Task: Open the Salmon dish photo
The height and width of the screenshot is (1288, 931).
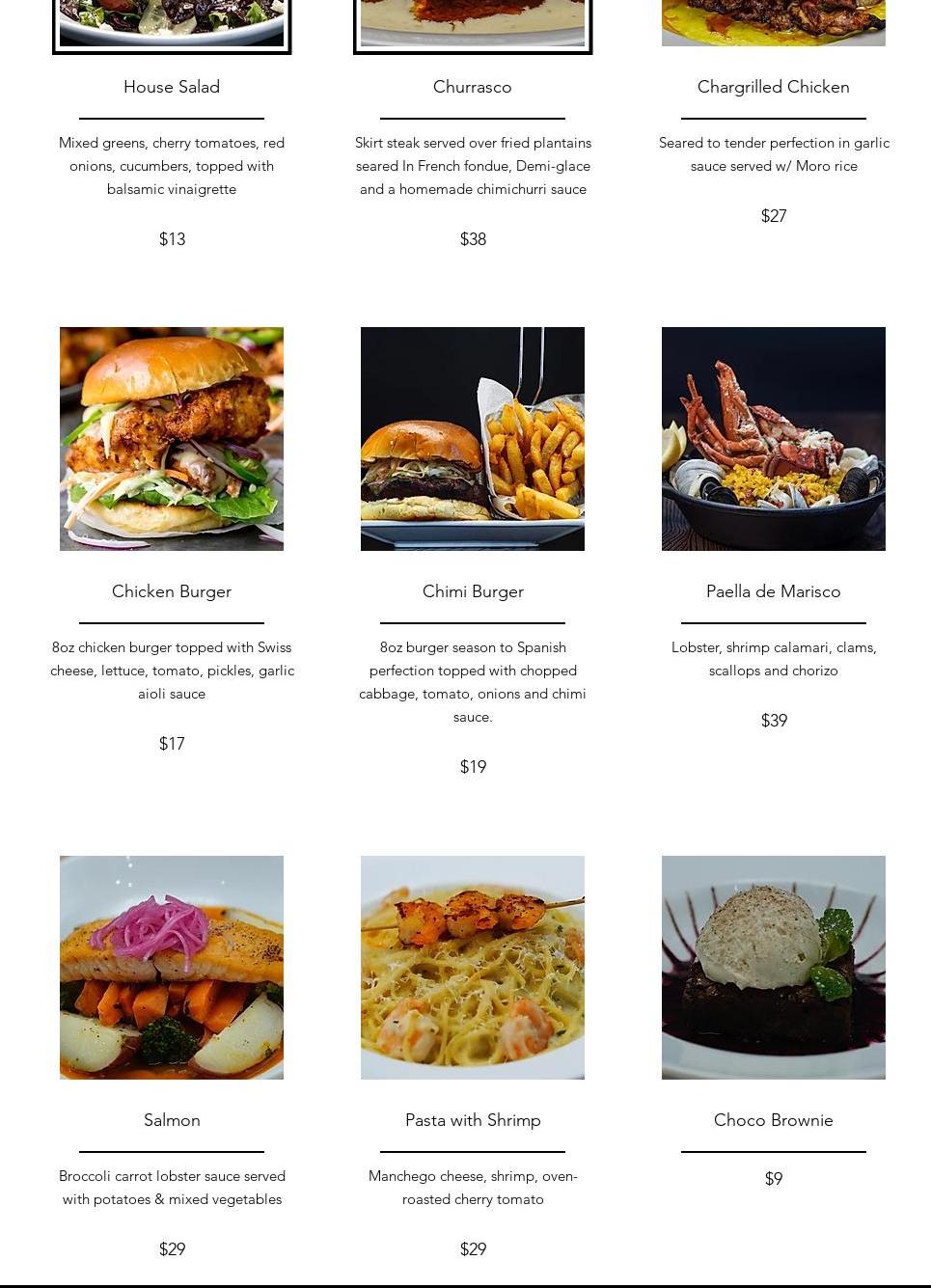Action: 172,968
